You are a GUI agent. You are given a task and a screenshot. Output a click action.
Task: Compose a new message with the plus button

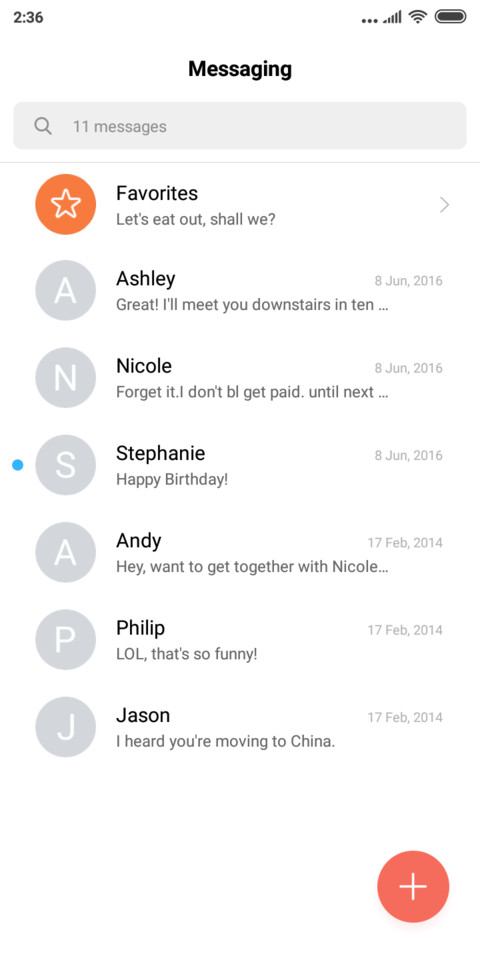coord(413,887)
